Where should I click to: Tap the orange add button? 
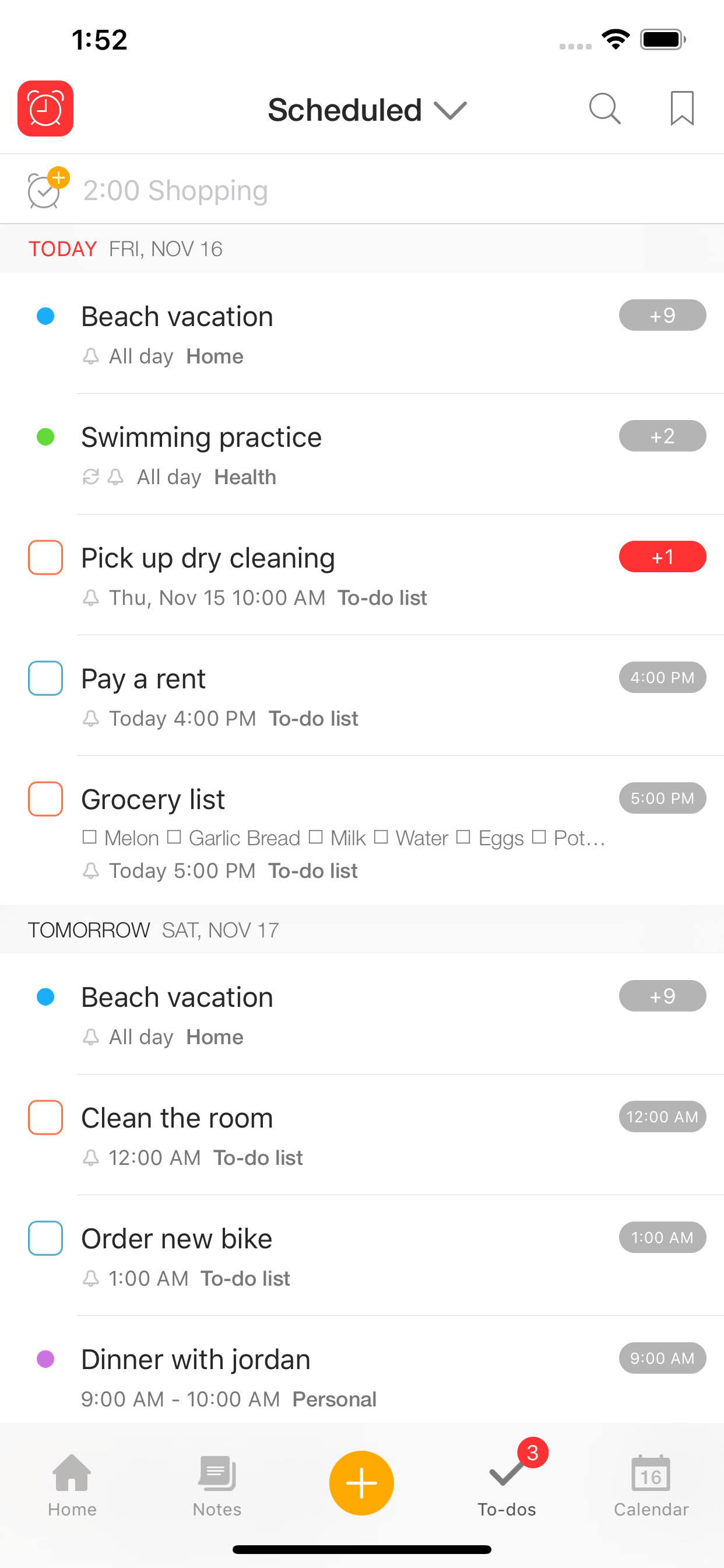[x=361, y=1483]
